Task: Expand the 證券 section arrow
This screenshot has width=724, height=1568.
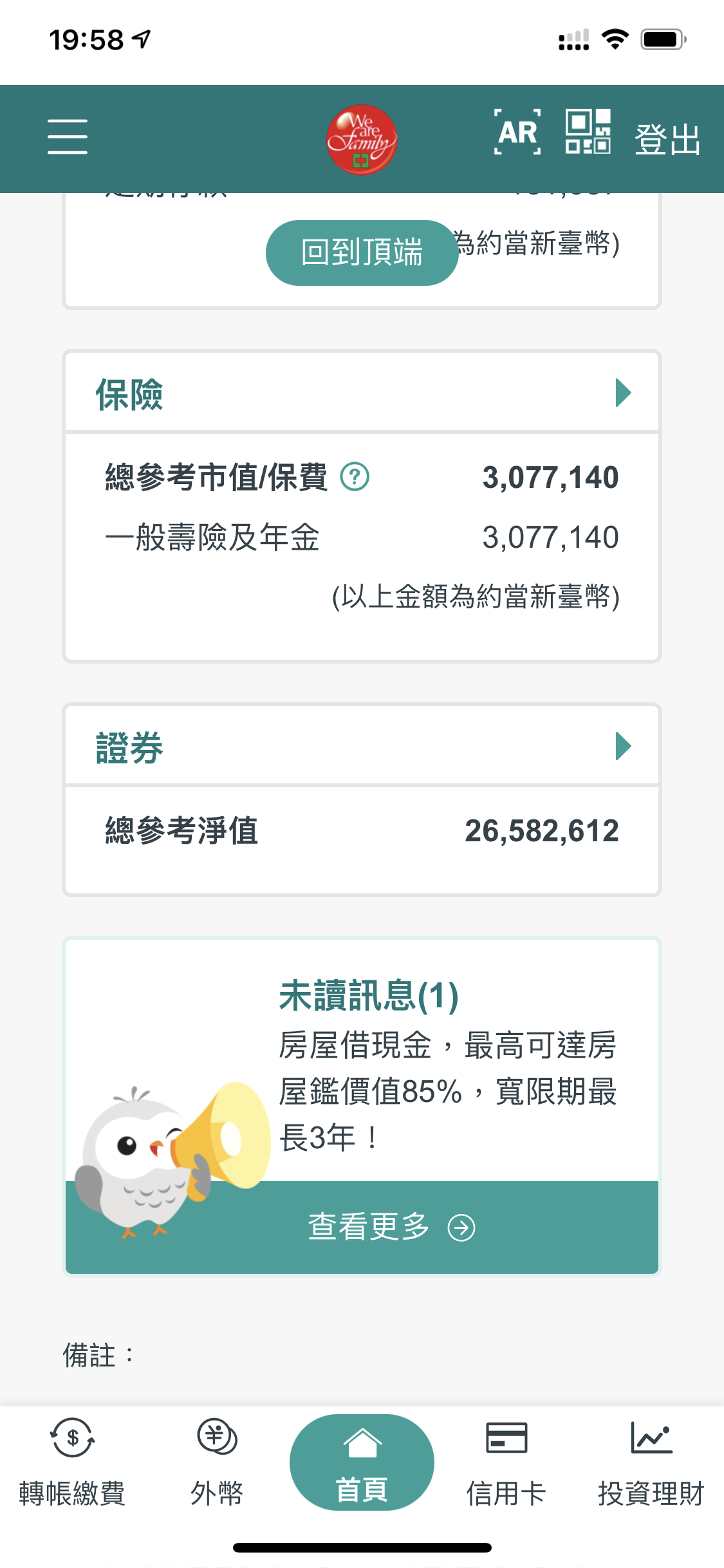Action: (623, 746)
